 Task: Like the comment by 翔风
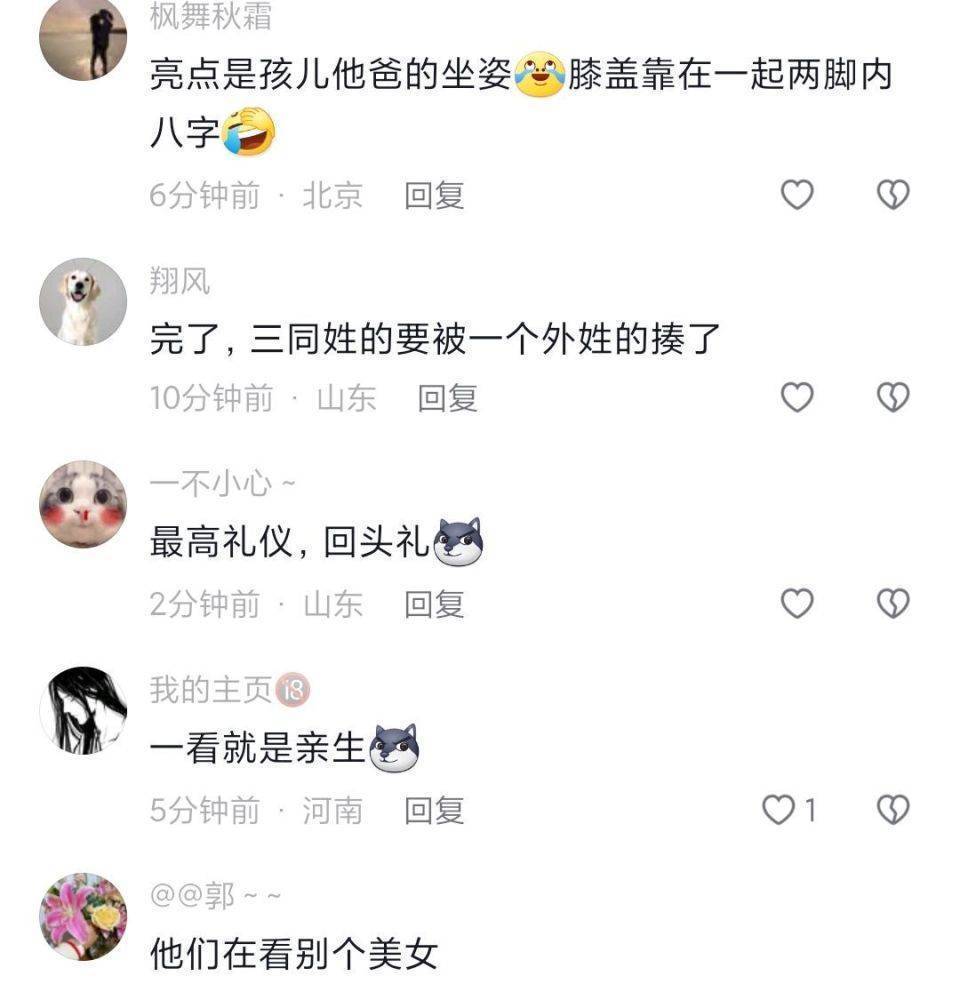796,398
